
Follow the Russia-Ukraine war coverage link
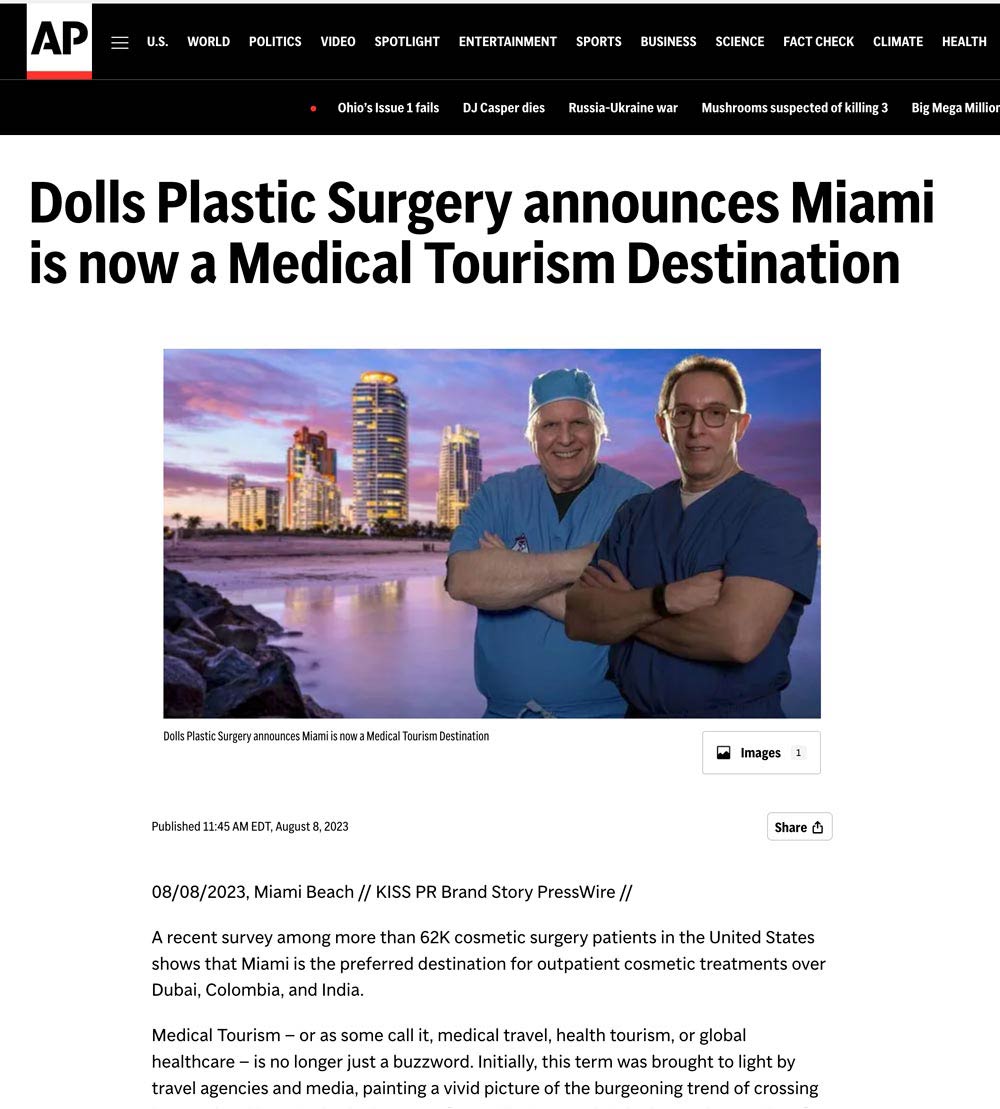pos(623,107)
